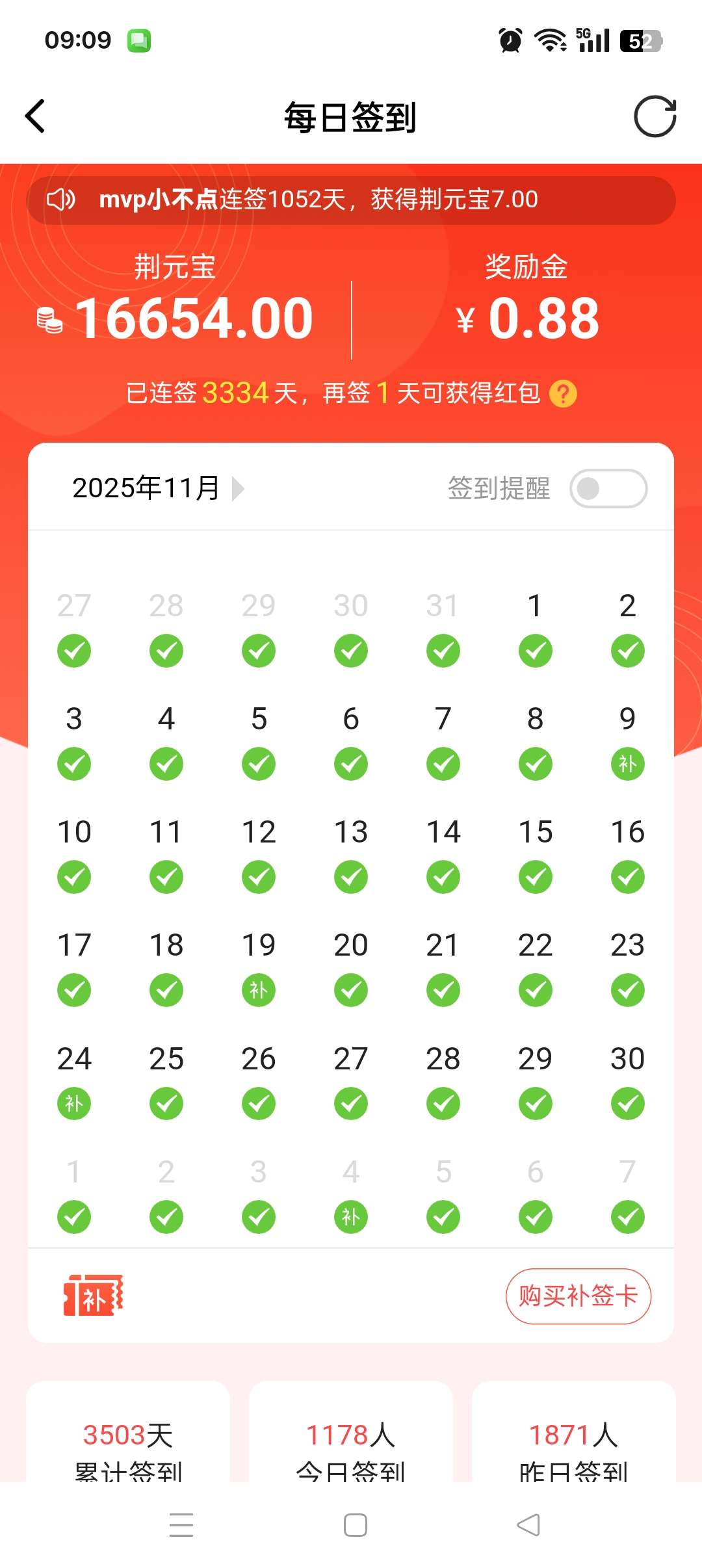Tap 购买补签卡 to buy makeup cards

click(x=578, y=1296)
